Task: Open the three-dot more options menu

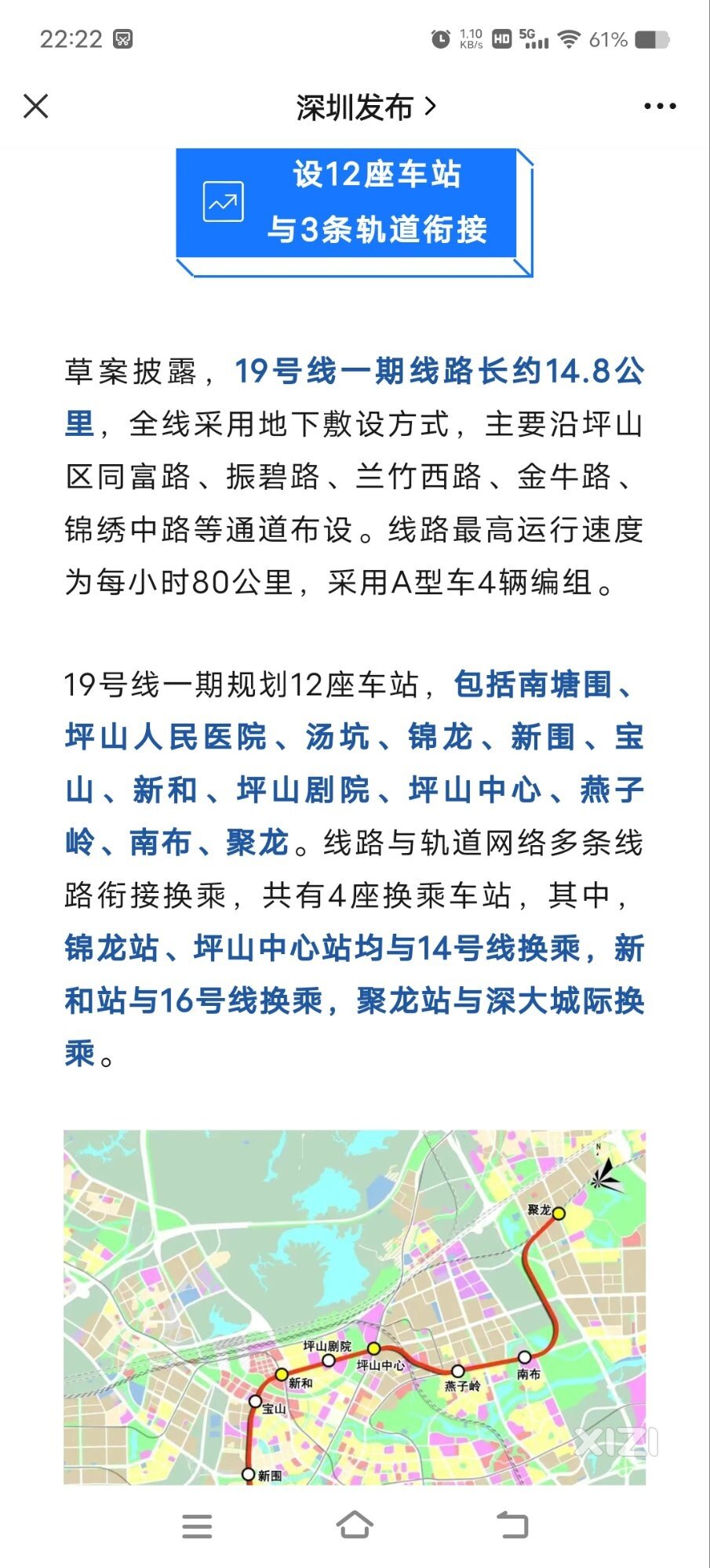Action: click(x=660, y=106)
